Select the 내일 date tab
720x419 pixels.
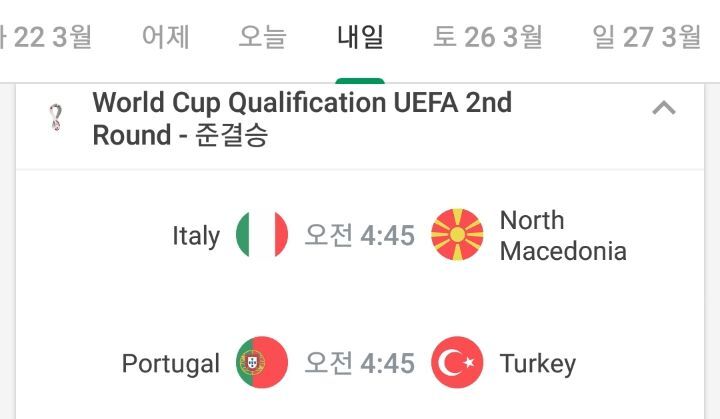360,38
